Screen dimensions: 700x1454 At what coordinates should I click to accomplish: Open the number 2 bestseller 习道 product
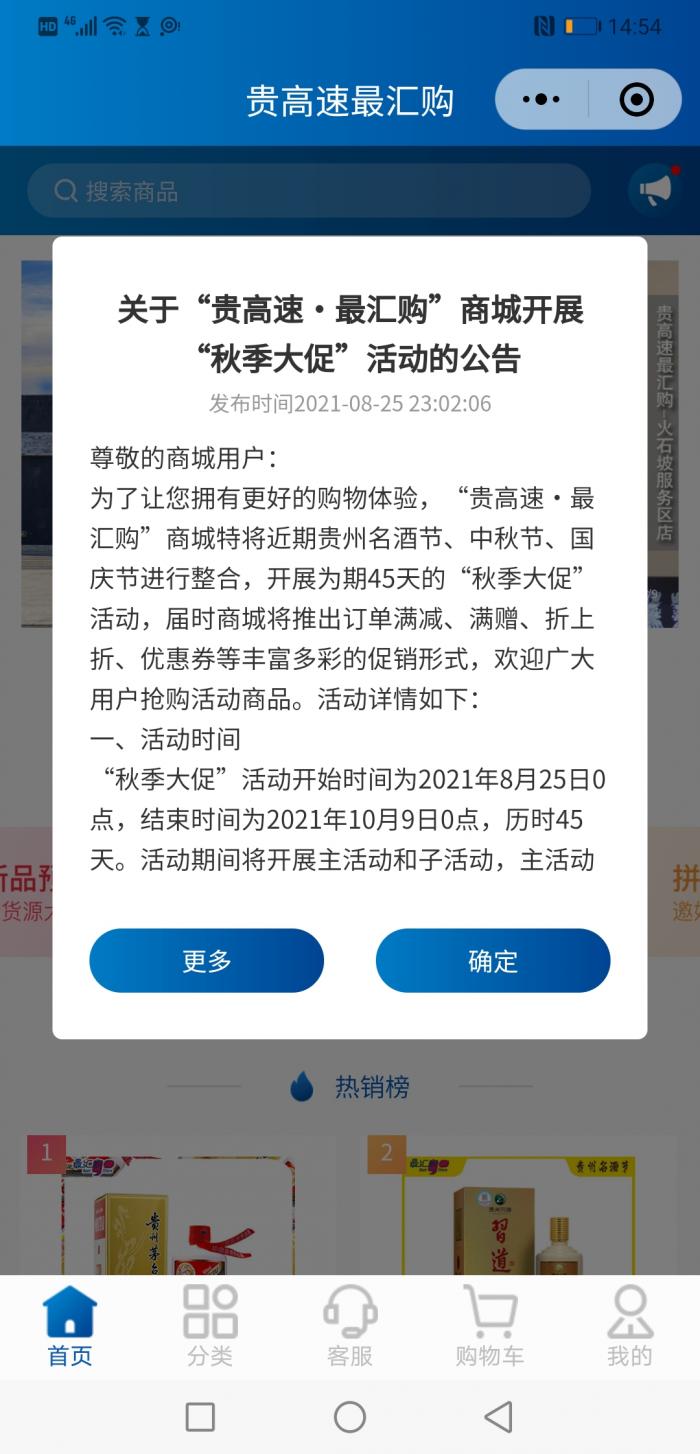(x=519, y=1205)
